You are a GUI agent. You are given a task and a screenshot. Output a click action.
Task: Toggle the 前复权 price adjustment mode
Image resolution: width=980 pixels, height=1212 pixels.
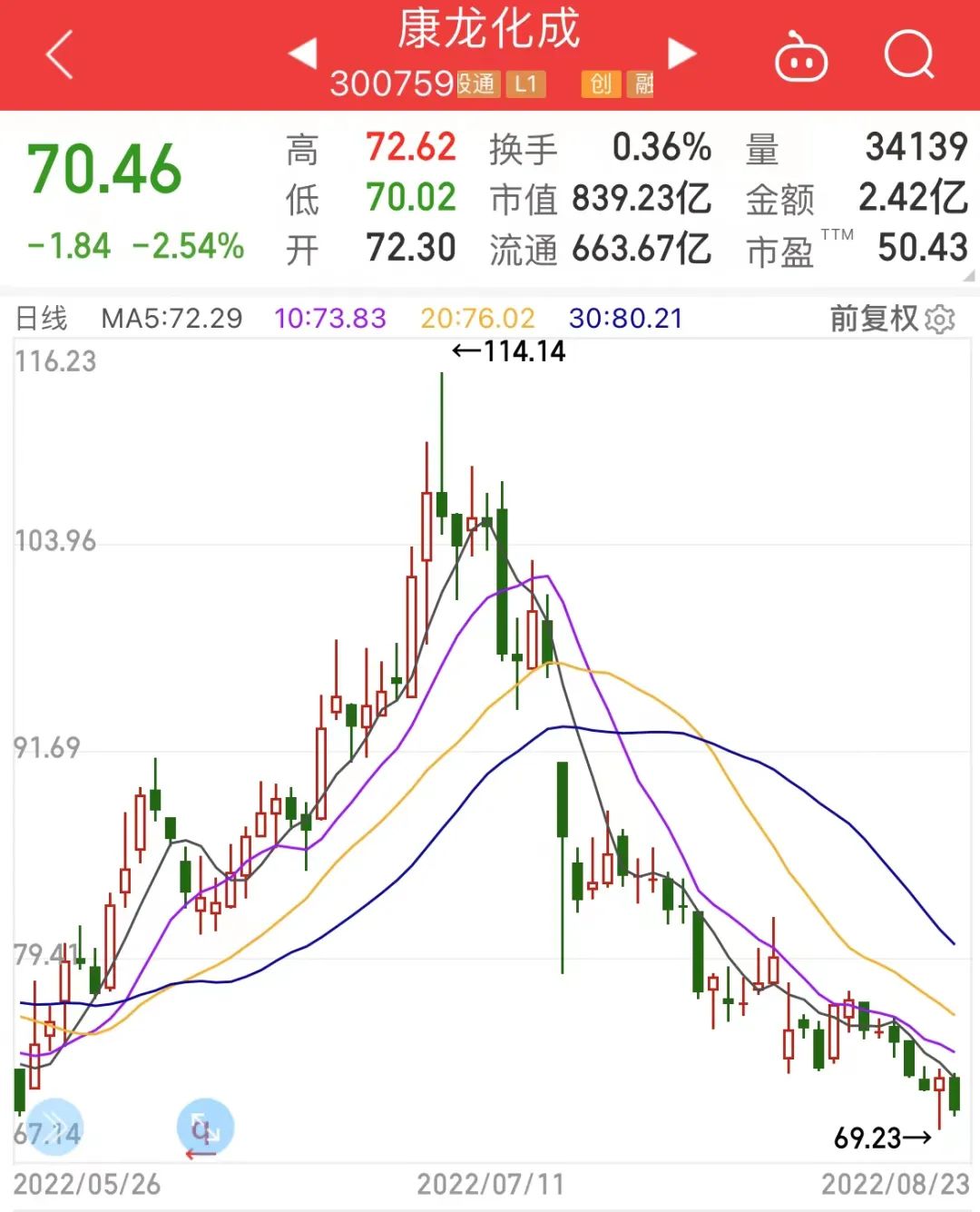873,319
